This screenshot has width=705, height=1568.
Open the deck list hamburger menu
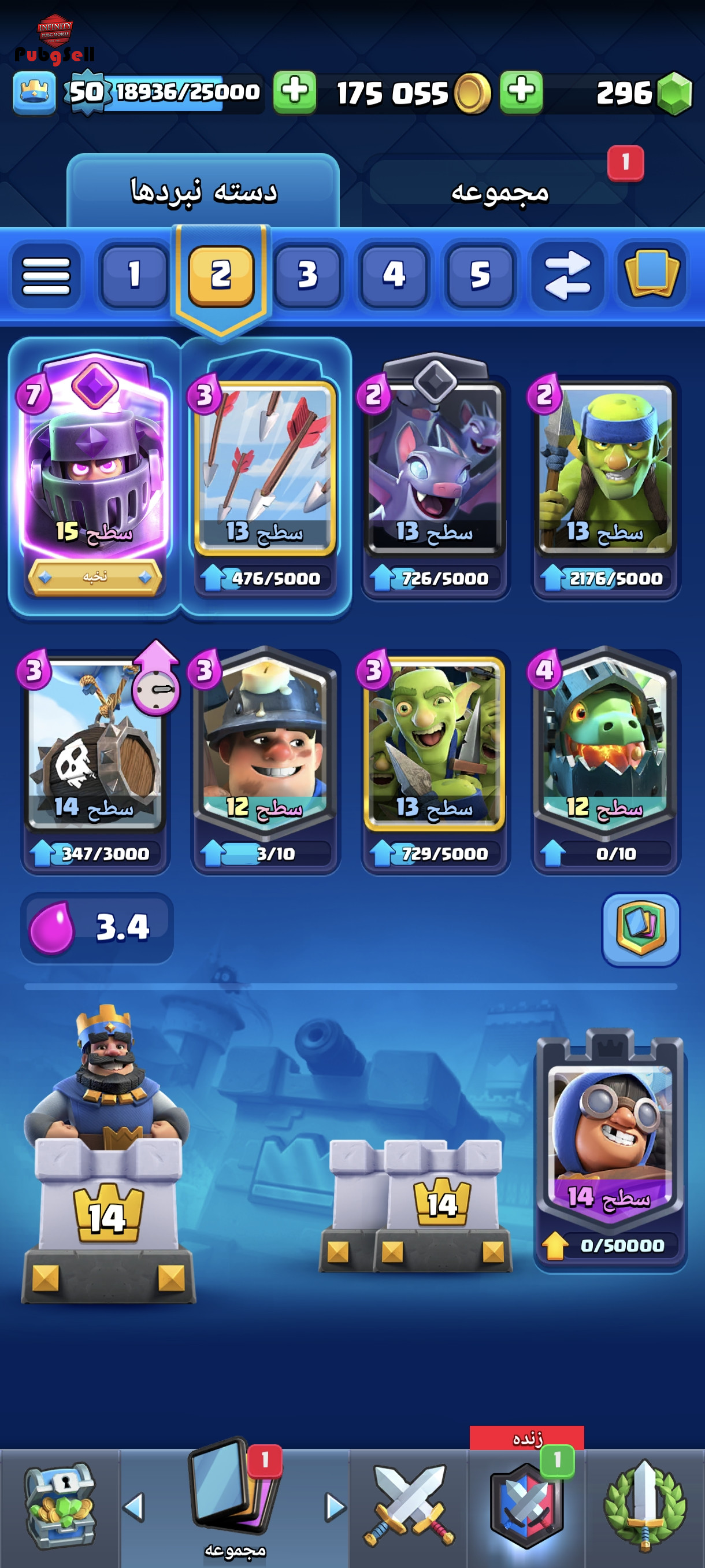(46, 275)
